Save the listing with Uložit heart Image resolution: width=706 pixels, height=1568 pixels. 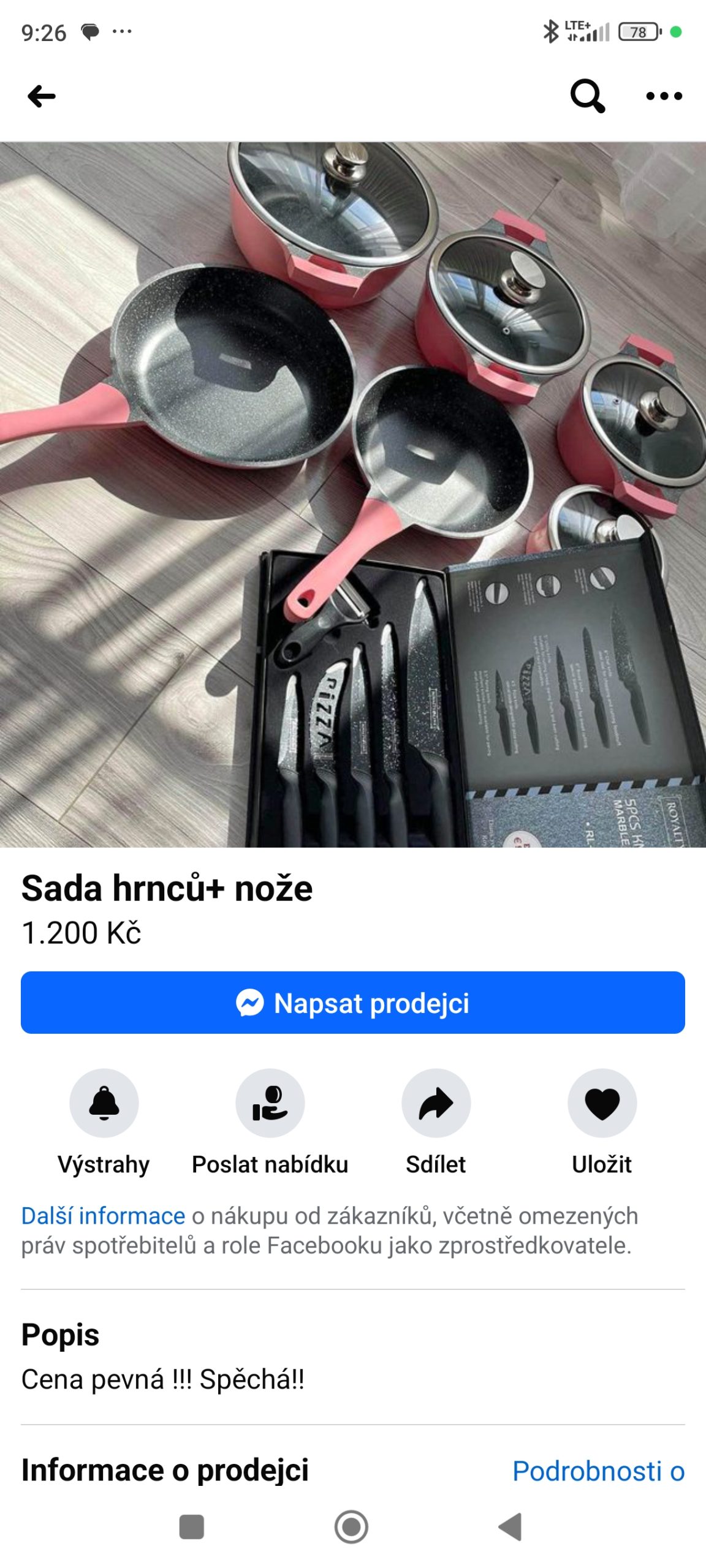point(602,1103)
